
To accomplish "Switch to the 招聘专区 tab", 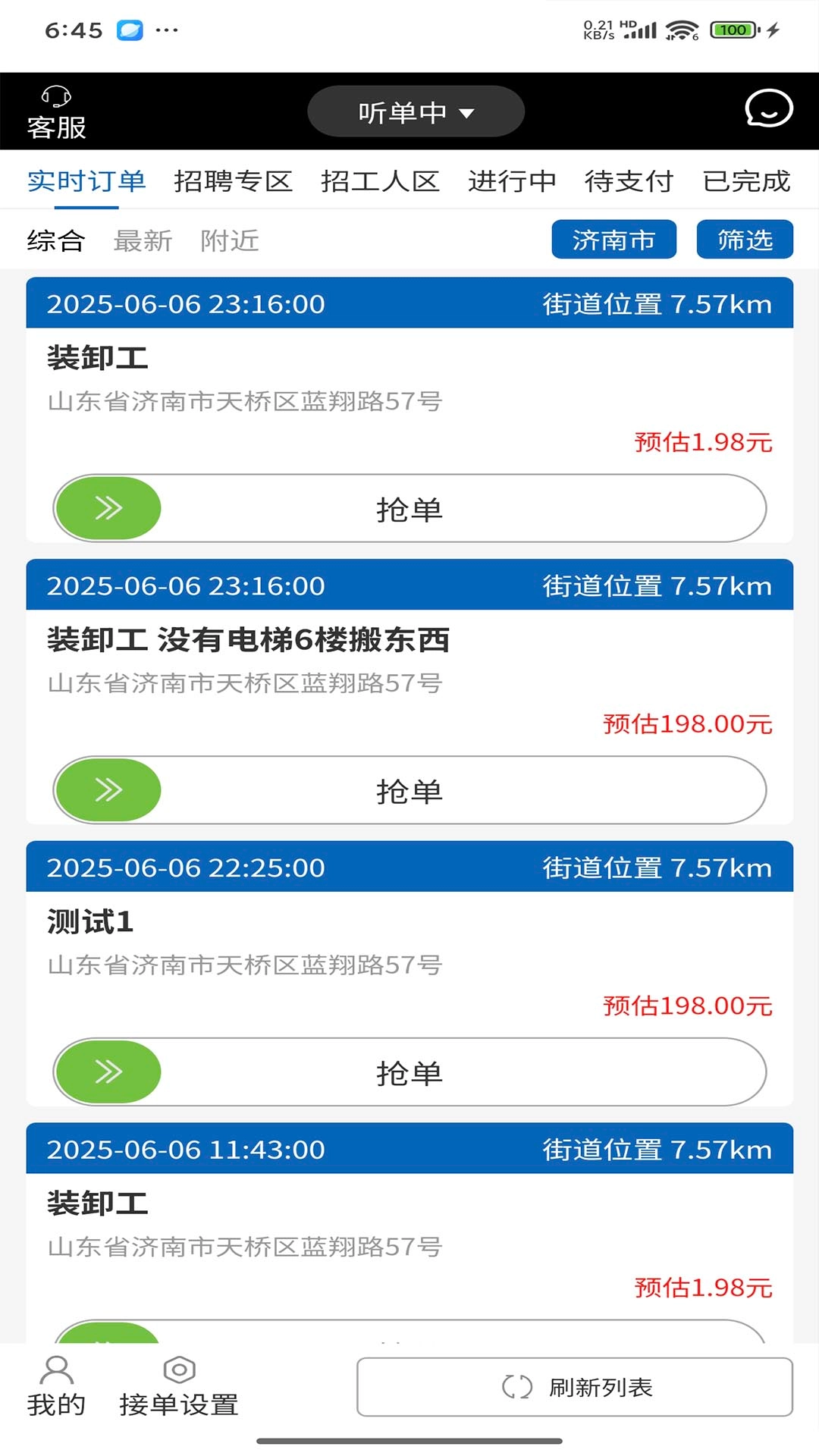I will tap(233, 181).
